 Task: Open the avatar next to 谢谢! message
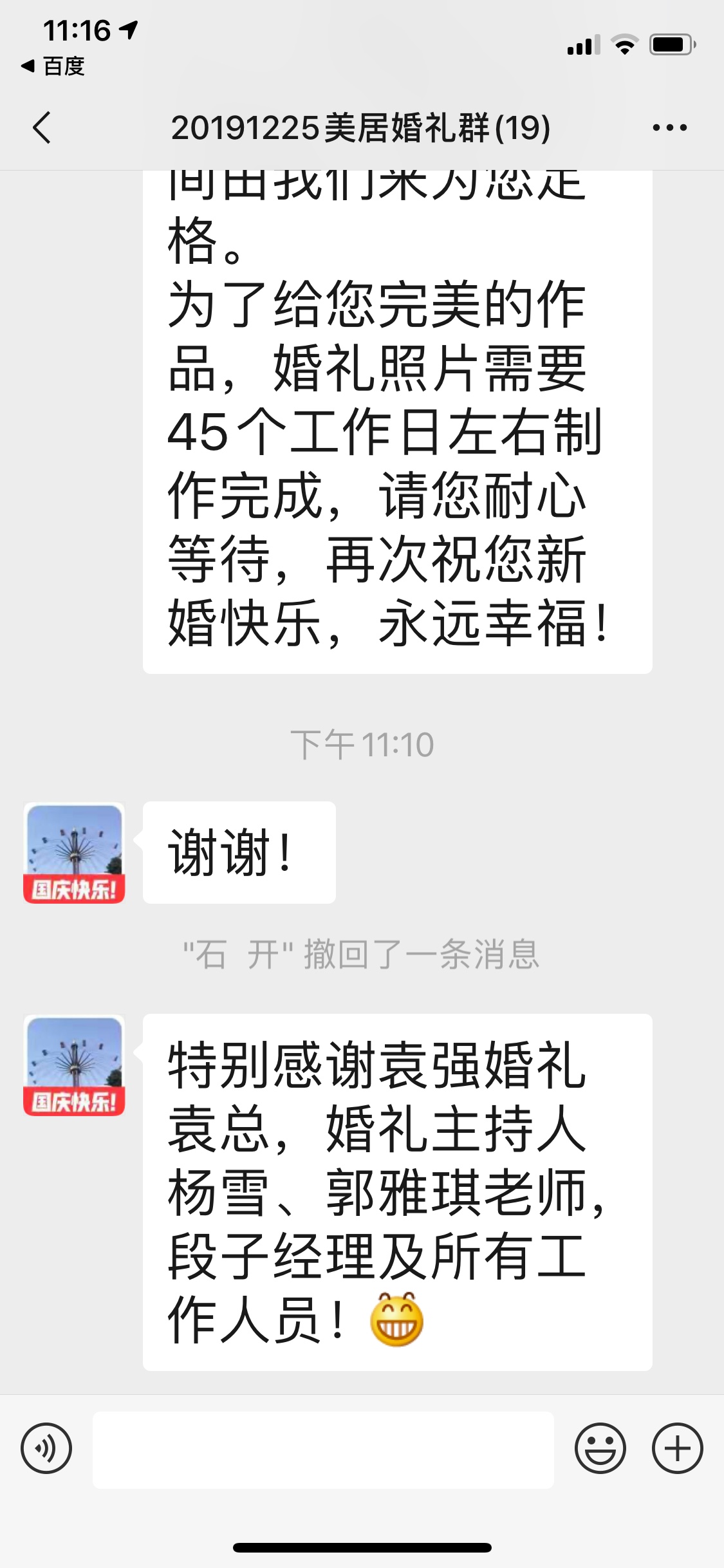[74, 853]
